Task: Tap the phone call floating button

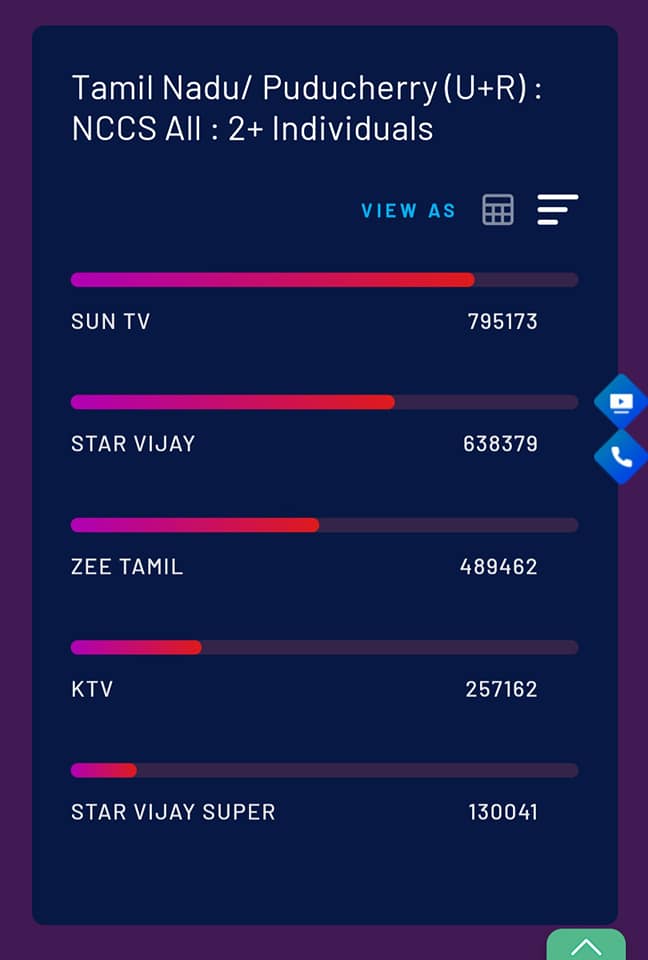Action: (621, 457)
